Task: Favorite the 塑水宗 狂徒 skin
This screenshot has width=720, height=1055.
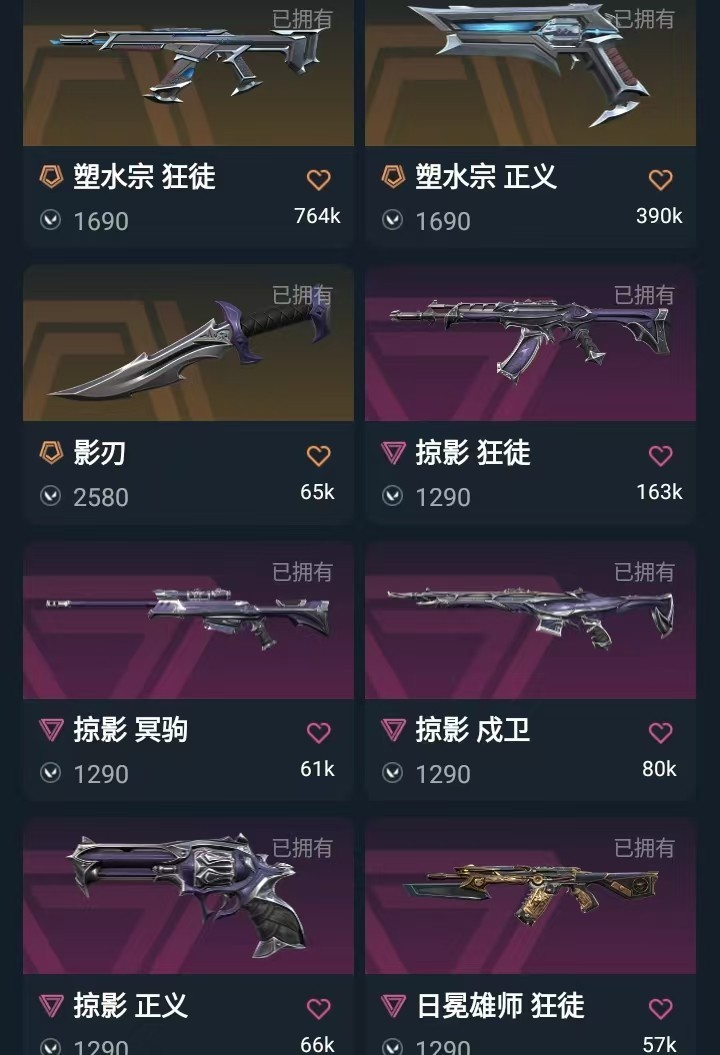Action: pos(318,180)
